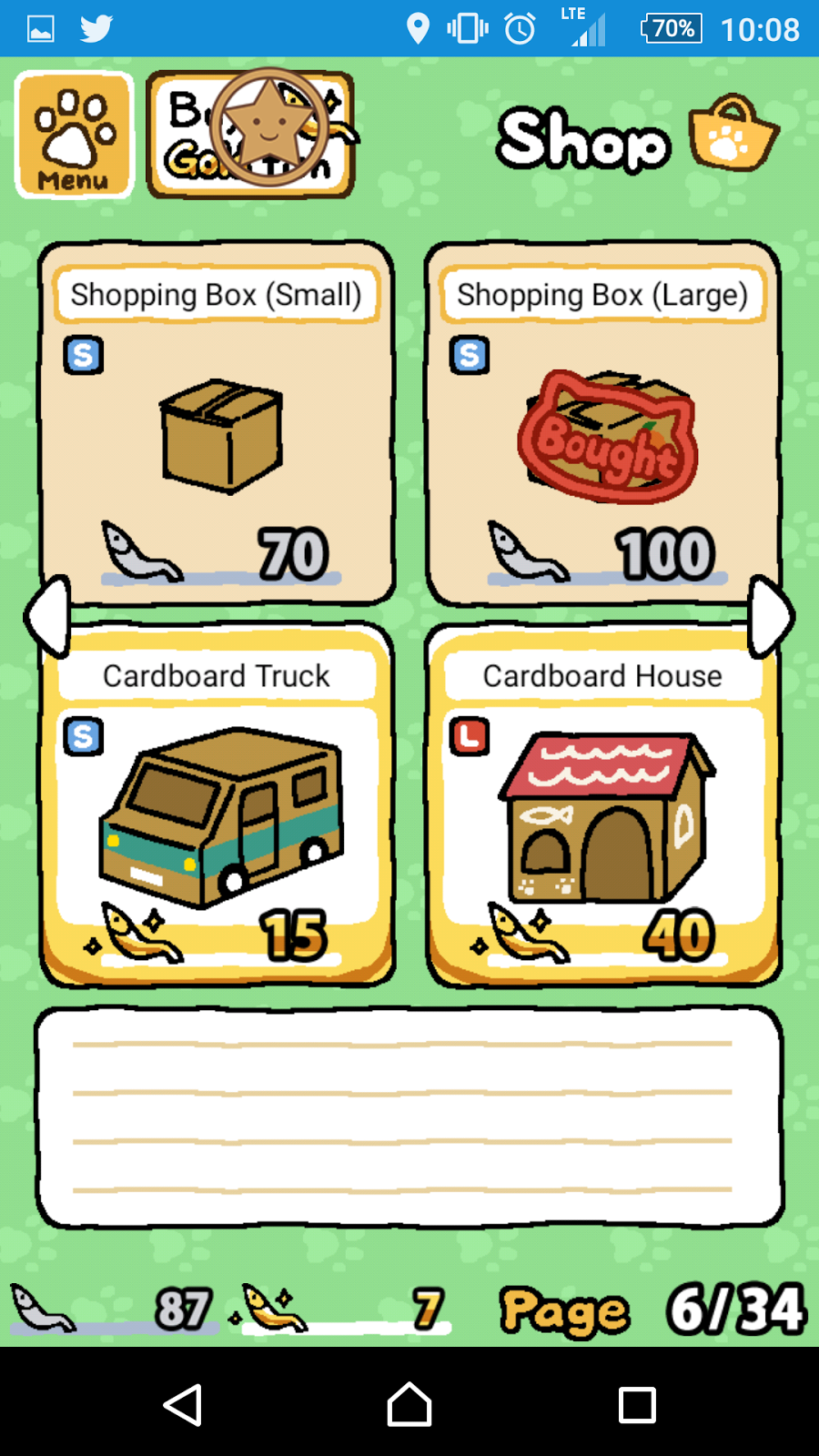Select the bought Shopping Box (Large) item

point(602,423)
